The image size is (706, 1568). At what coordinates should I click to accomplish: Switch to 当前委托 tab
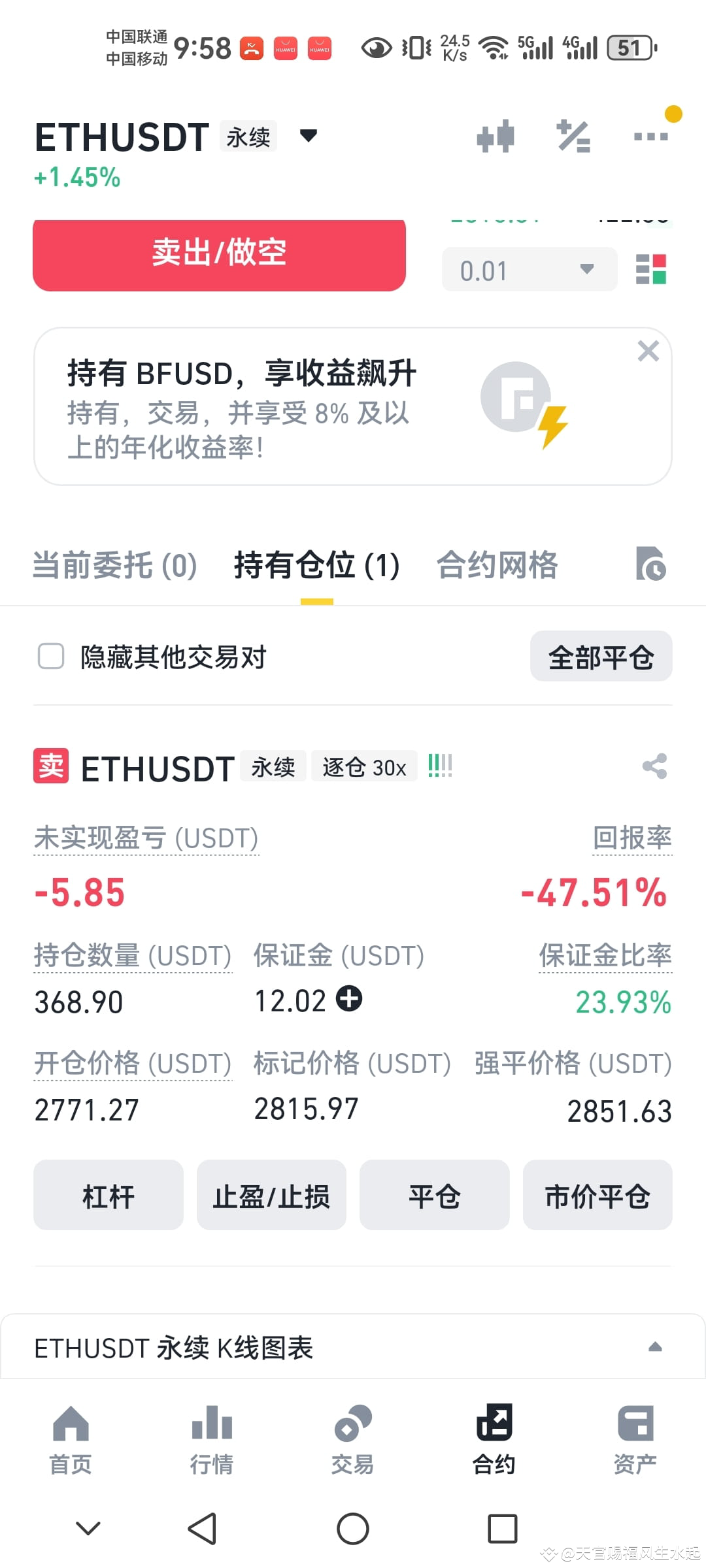114,565
